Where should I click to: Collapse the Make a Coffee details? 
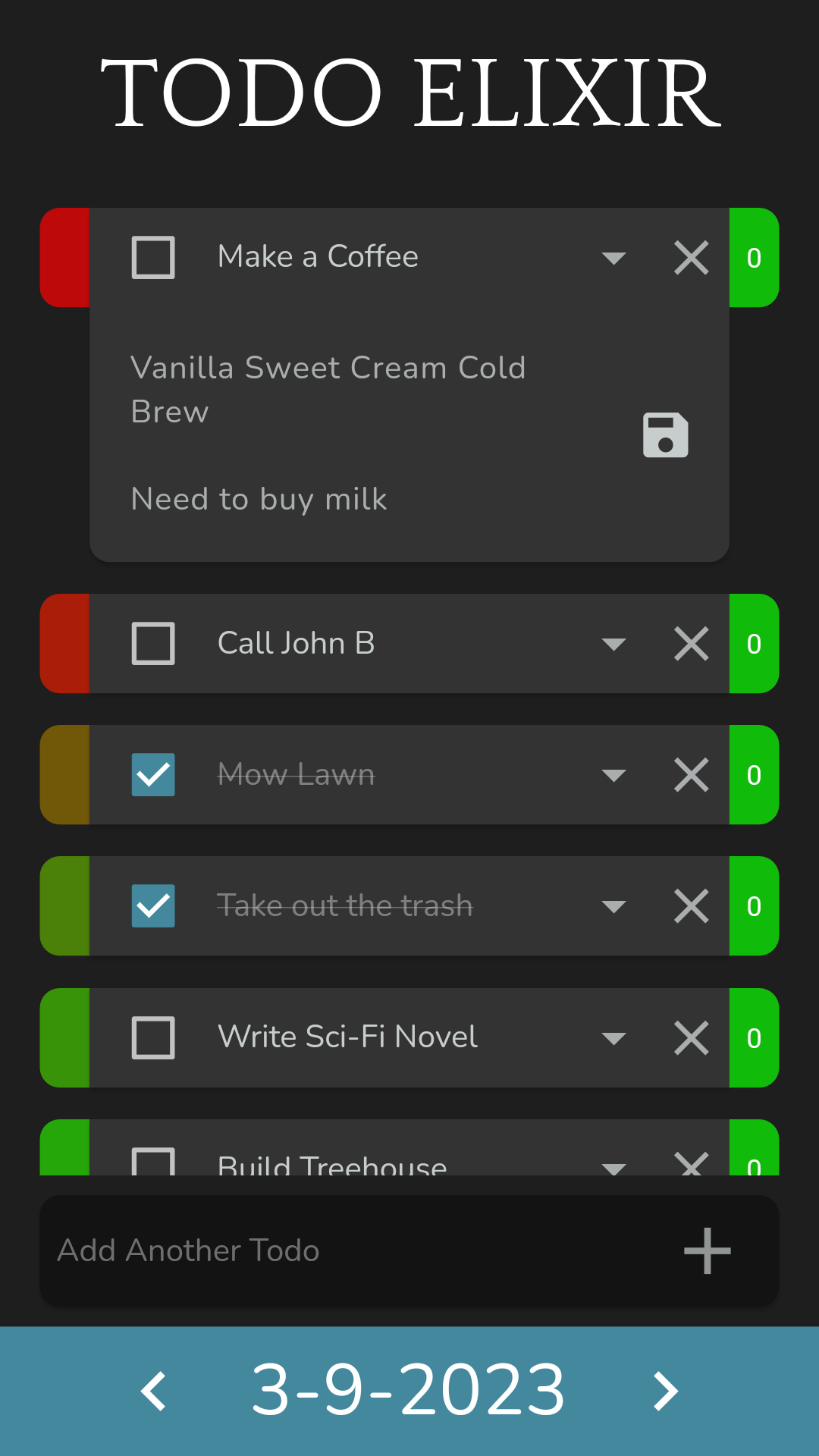tap(613, 258)
